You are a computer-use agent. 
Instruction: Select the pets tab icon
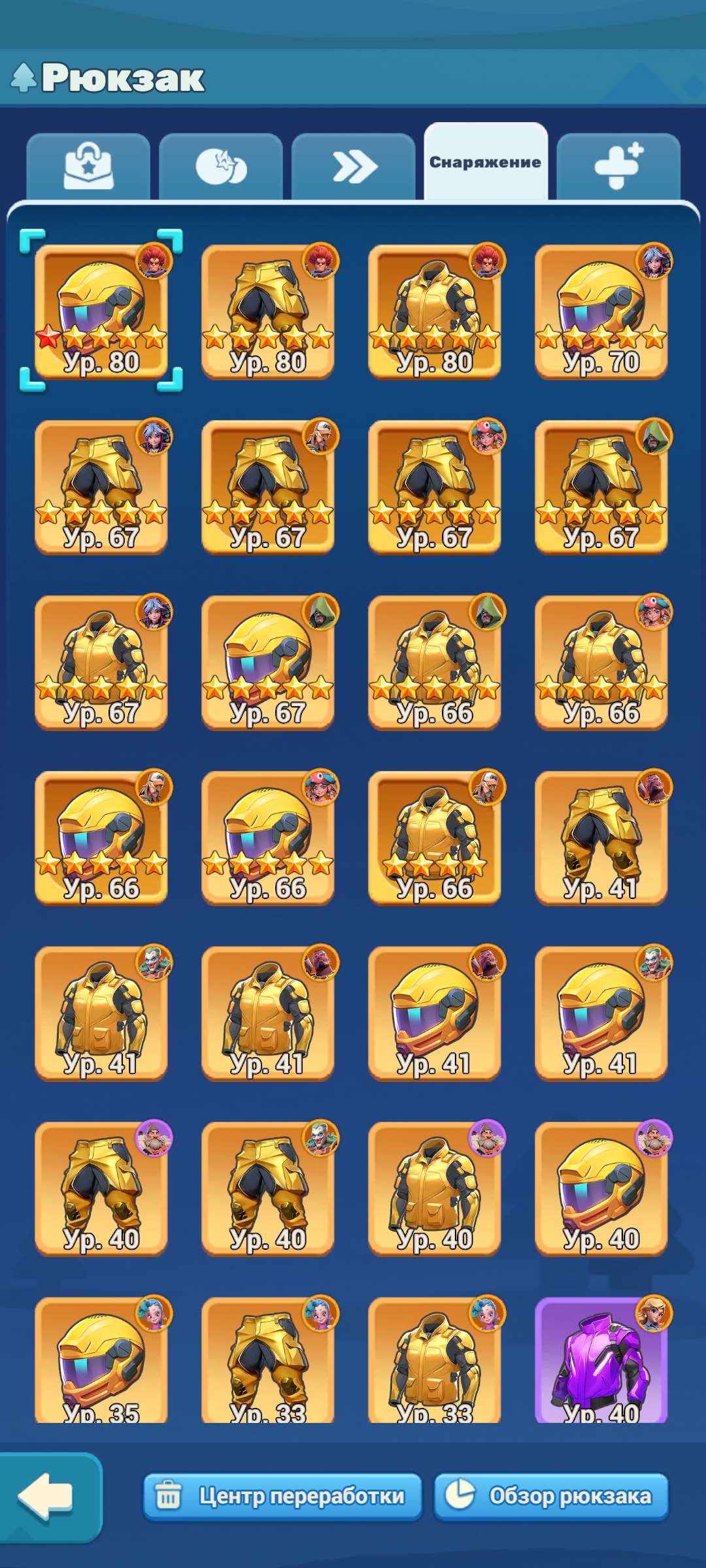click(222, 165)
